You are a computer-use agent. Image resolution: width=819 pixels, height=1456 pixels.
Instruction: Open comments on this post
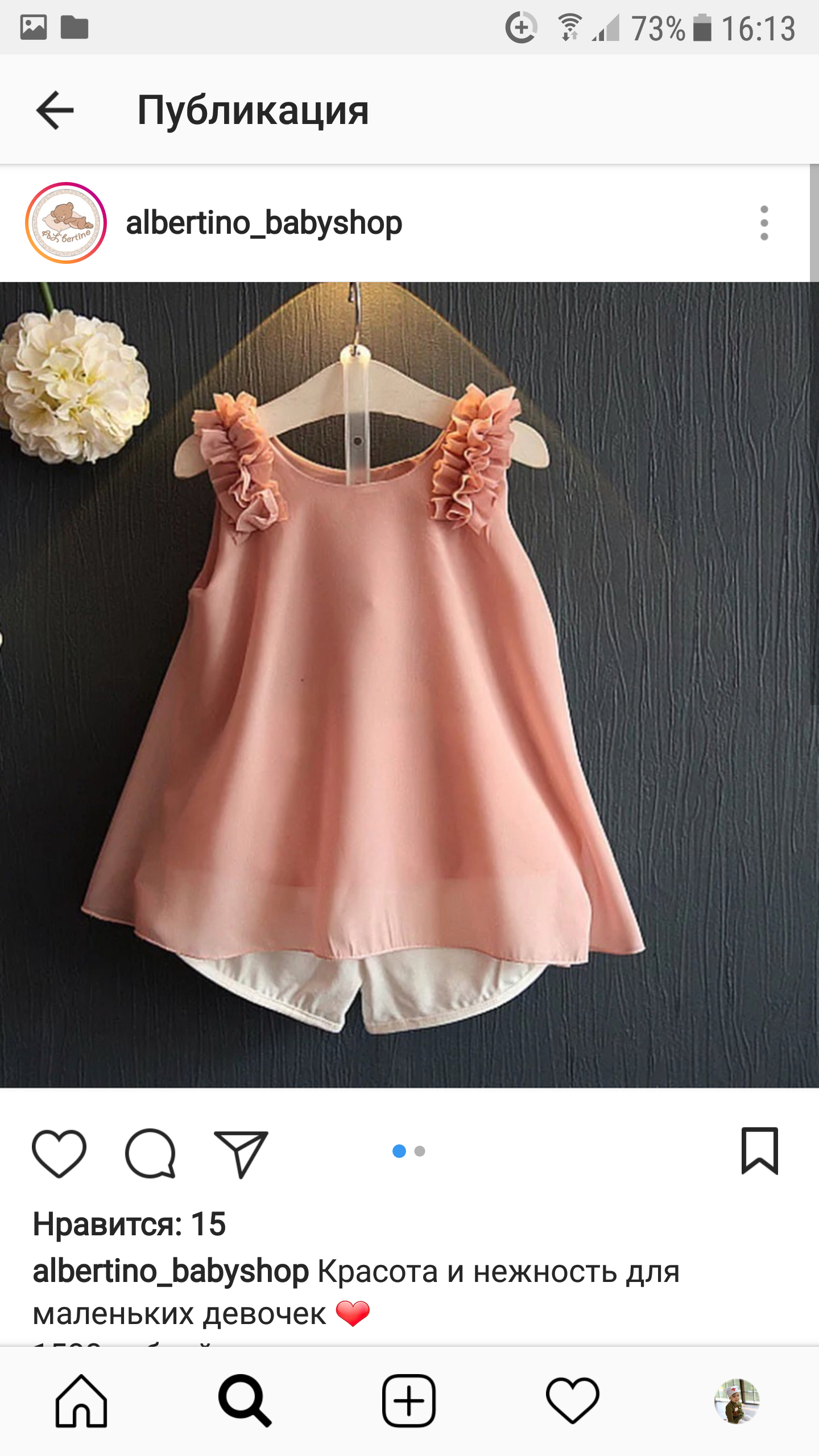pyautogui.click(x=150, y=1153)
